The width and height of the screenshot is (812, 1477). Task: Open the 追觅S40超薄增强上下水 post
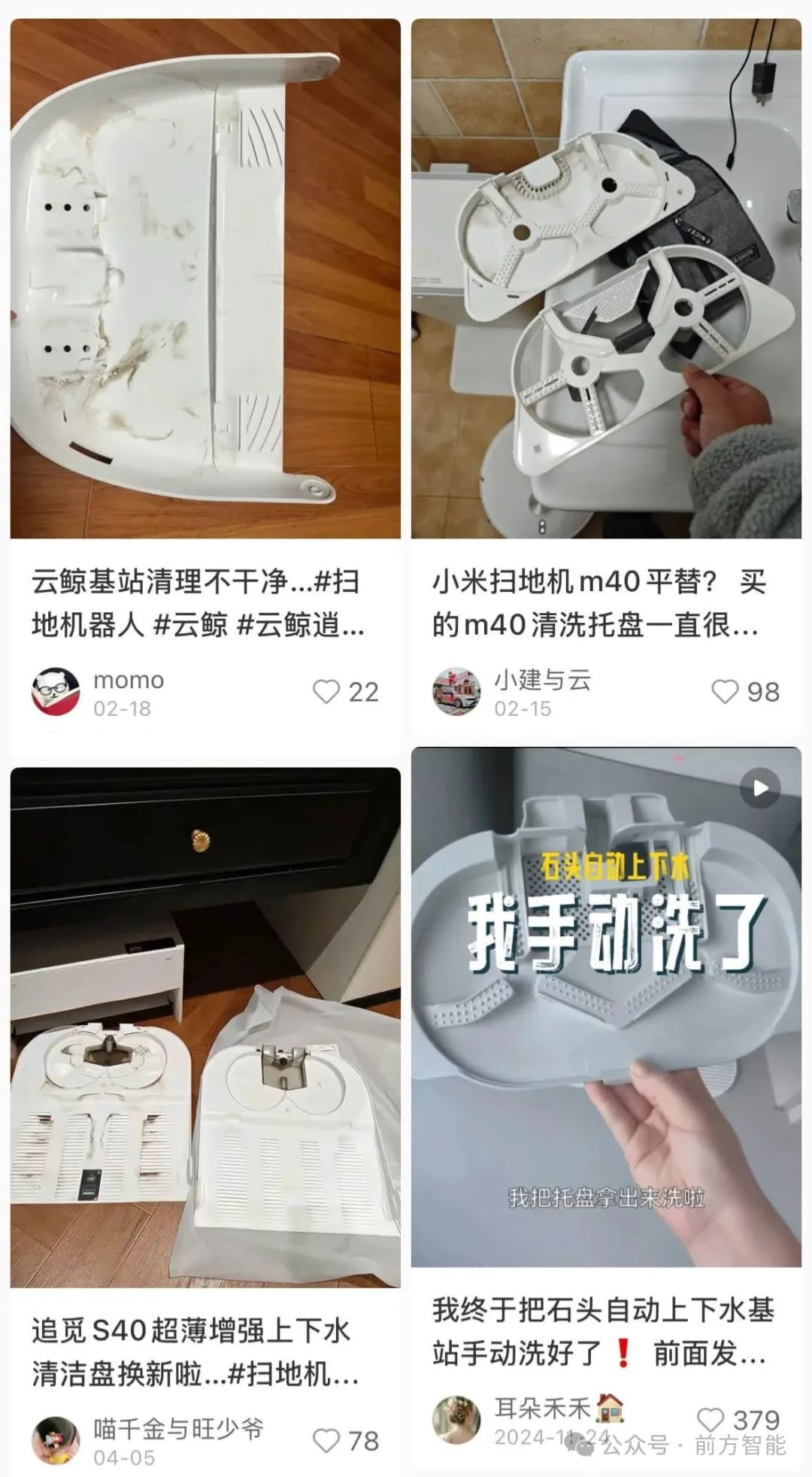pyautogui.click(x=205, y=1027)
